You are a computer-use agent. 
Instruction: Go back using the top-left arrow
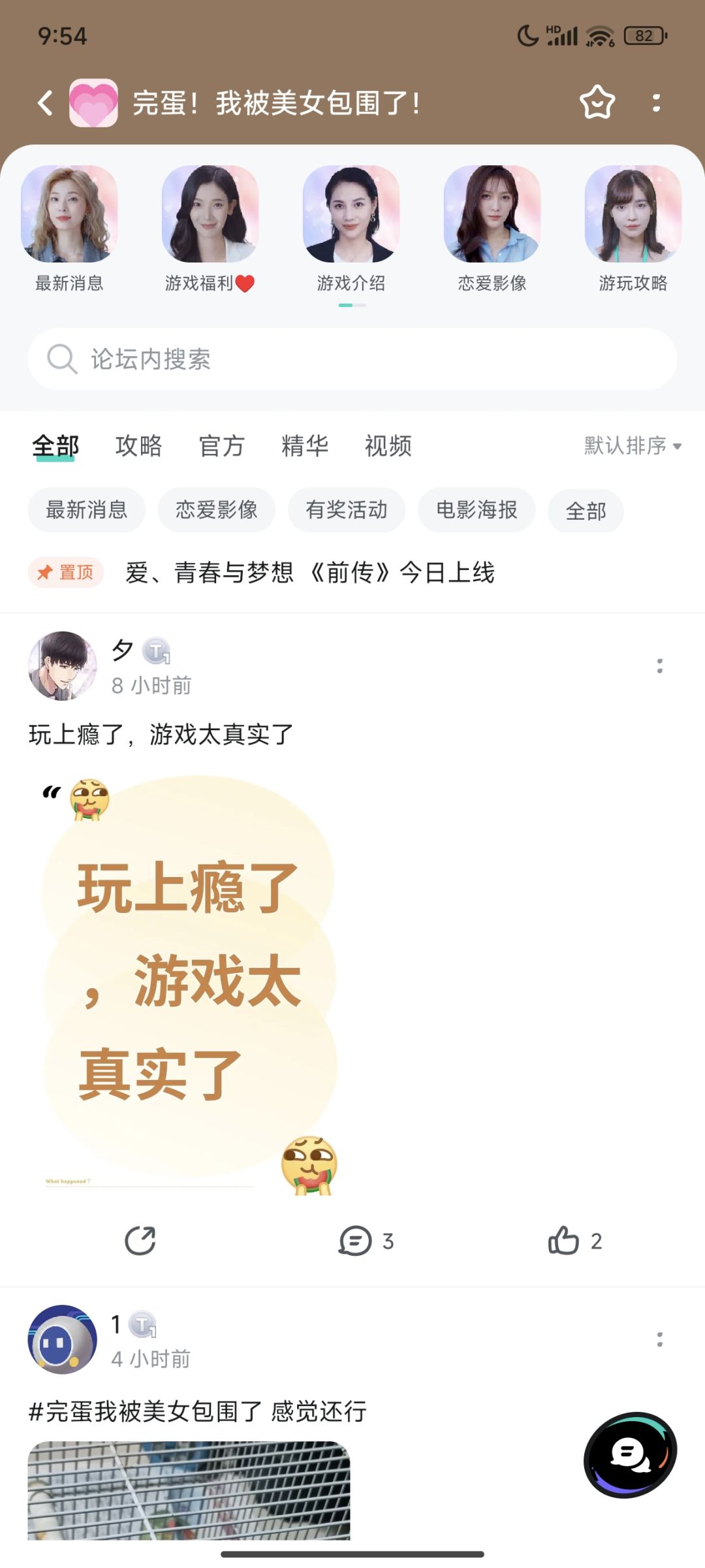click(x=45, y=103)
